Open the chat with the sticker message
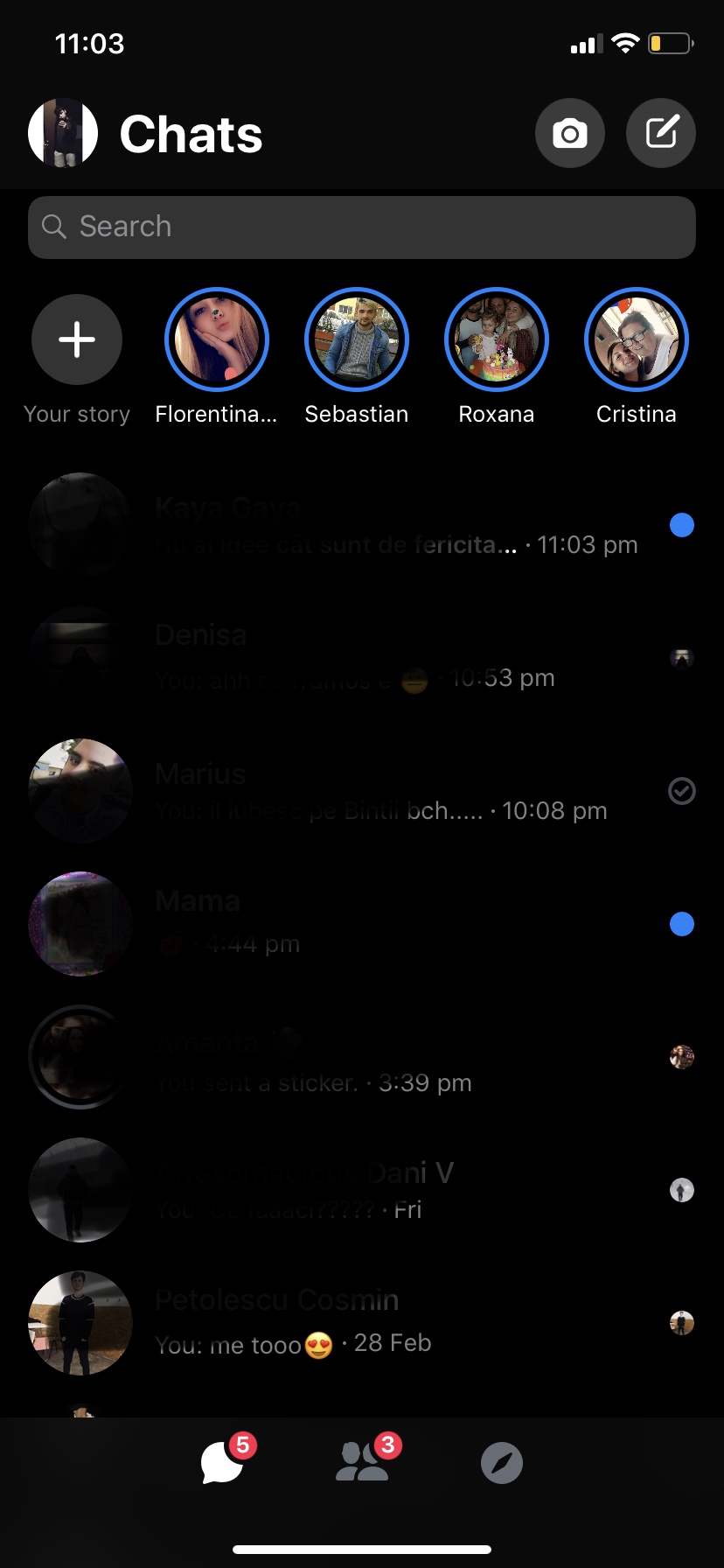Image resolution: width=724 pixels, height=1568 pixels. (362, 1057)
